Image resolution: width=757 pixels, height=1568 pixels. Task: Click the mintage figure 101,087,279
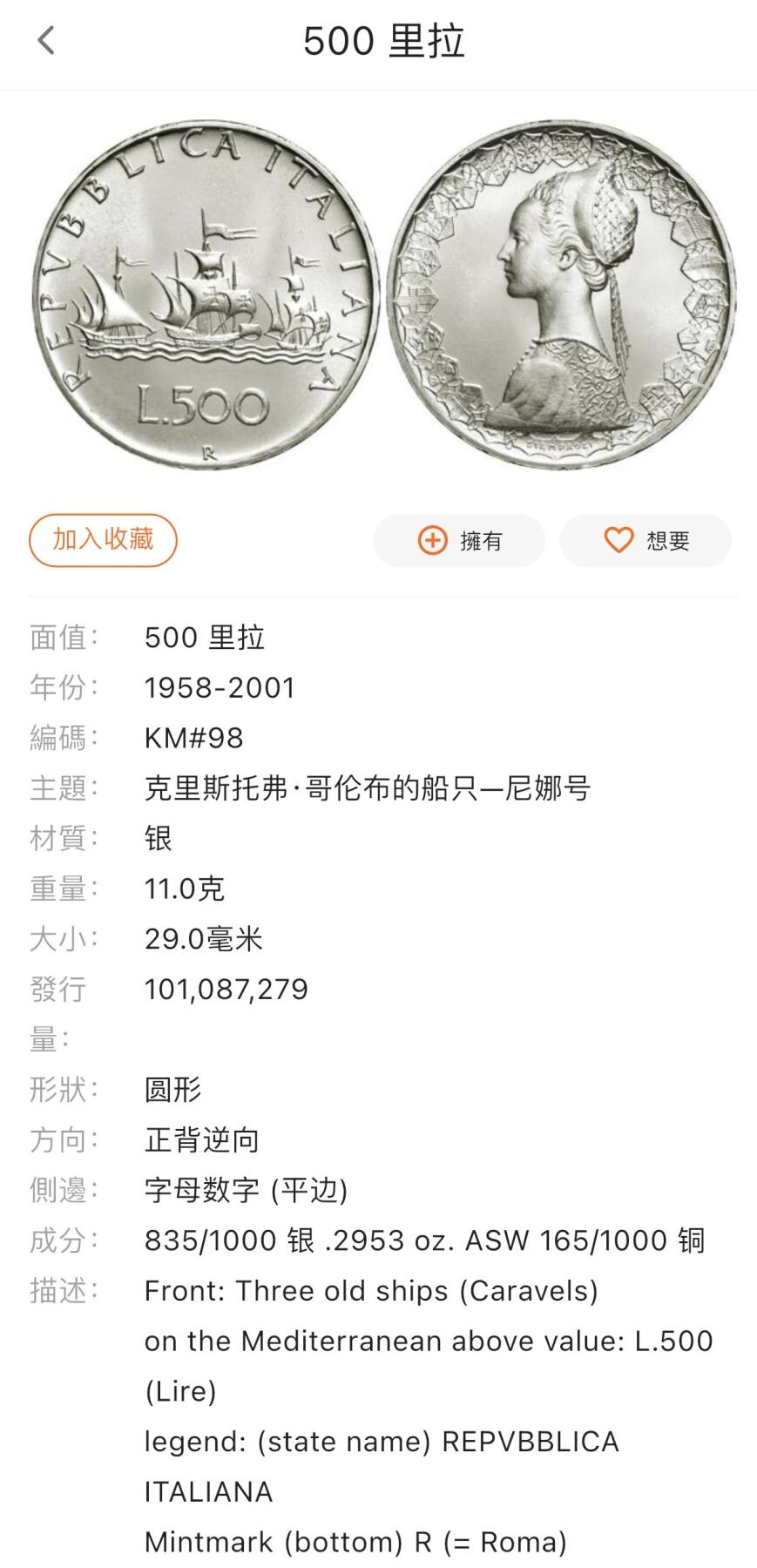(x=226, y=990)
